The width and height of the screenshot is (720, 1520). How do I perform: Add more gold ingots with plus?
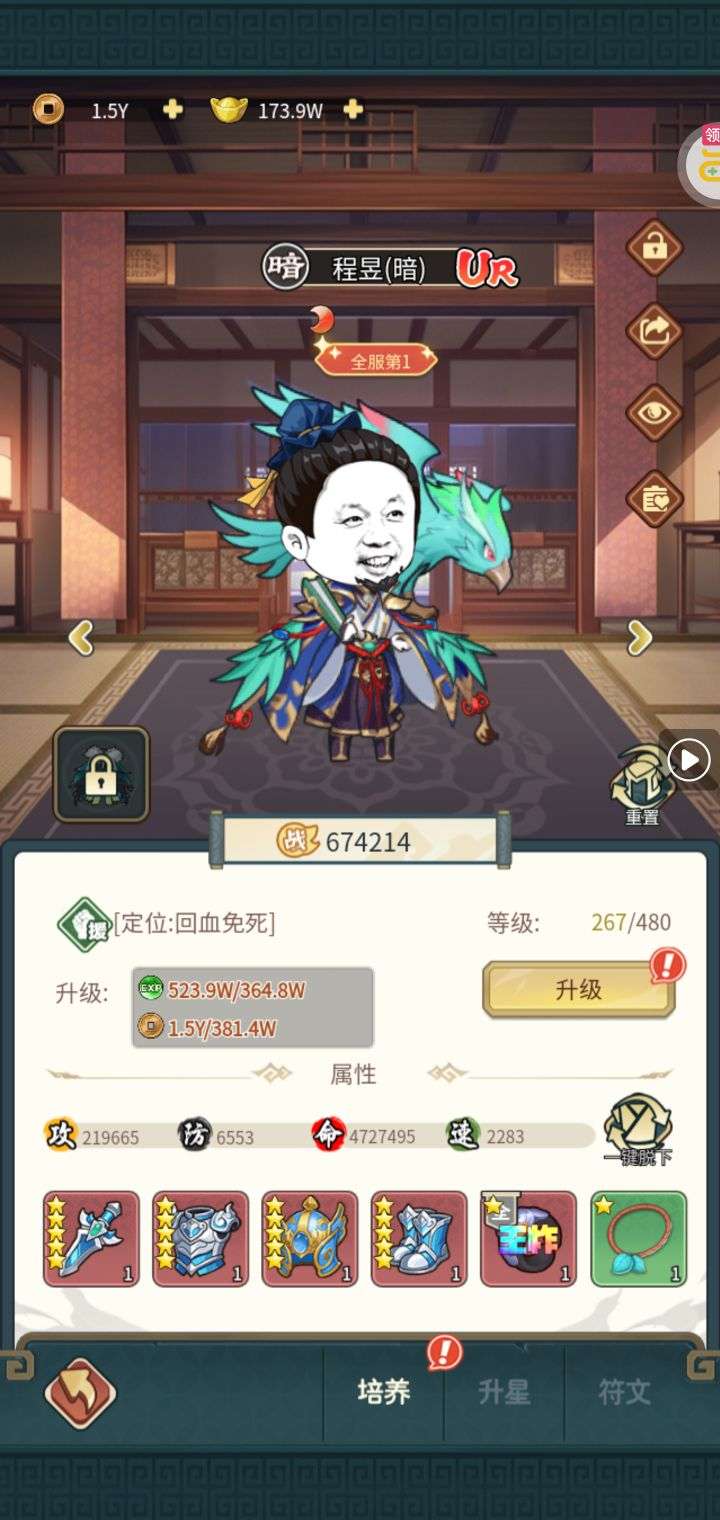[x=352, y=110]
